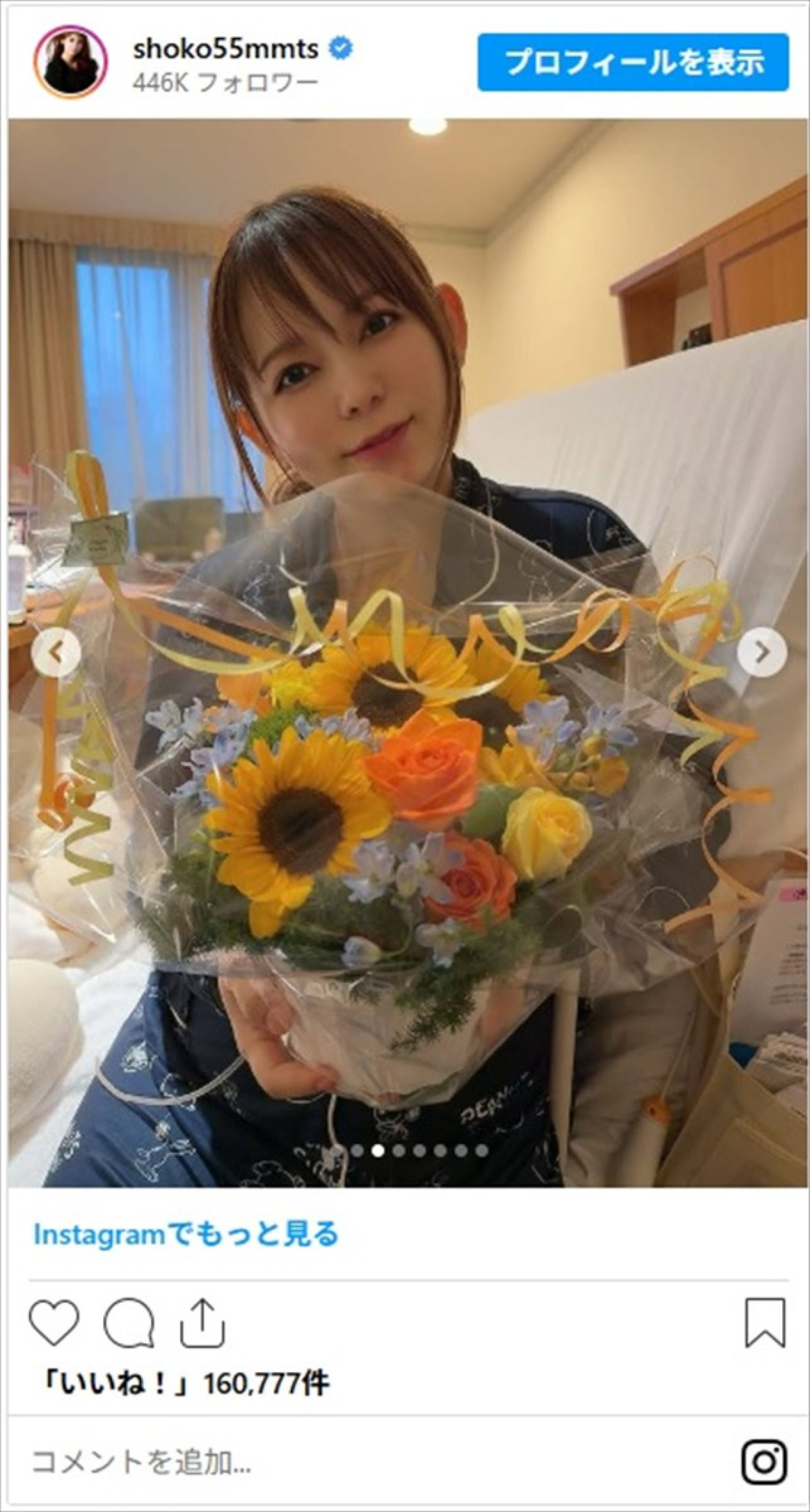
Task: Advance to next photo in carousel
Action: point(761,653)
